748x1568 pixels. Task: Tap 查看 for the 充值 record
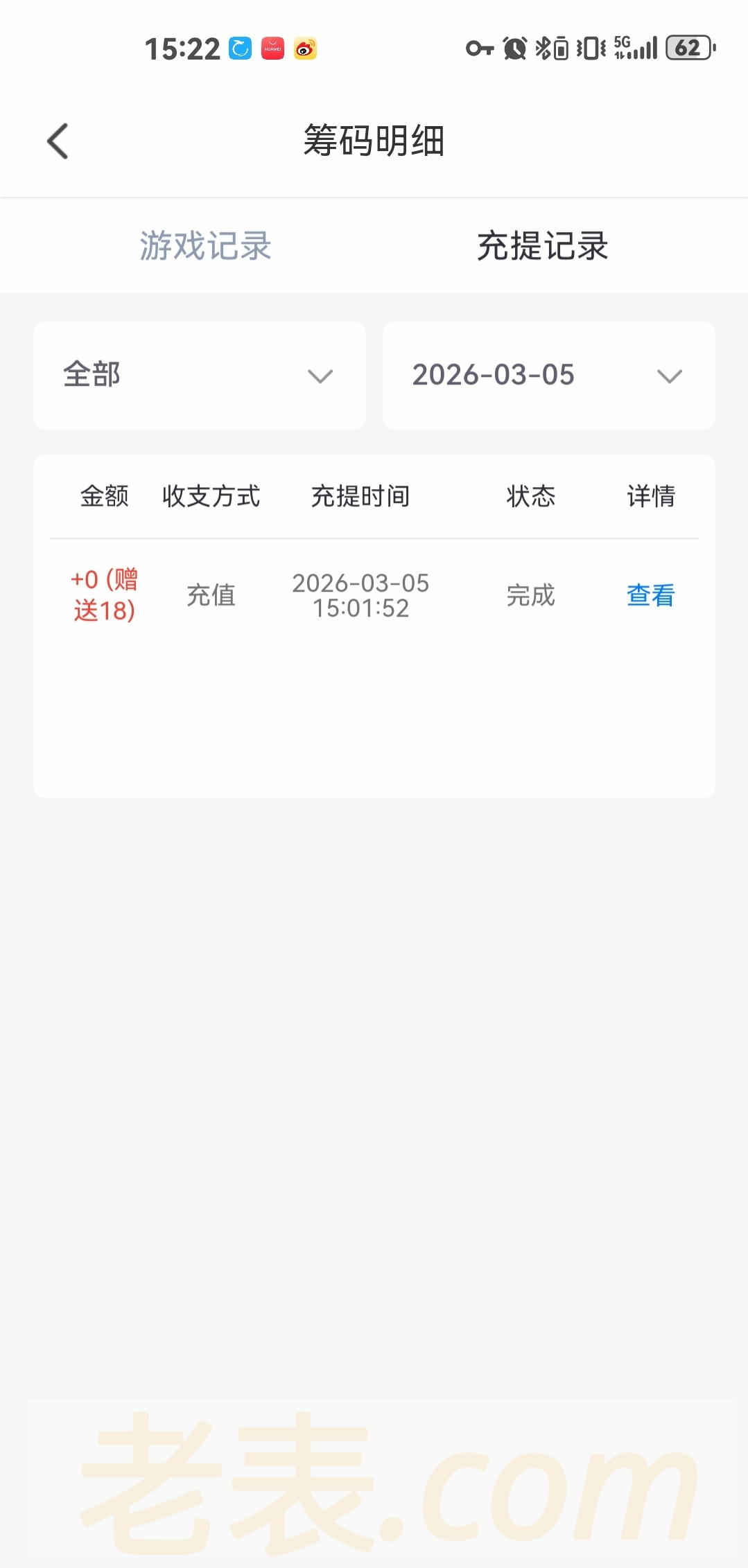coord(650,596)
